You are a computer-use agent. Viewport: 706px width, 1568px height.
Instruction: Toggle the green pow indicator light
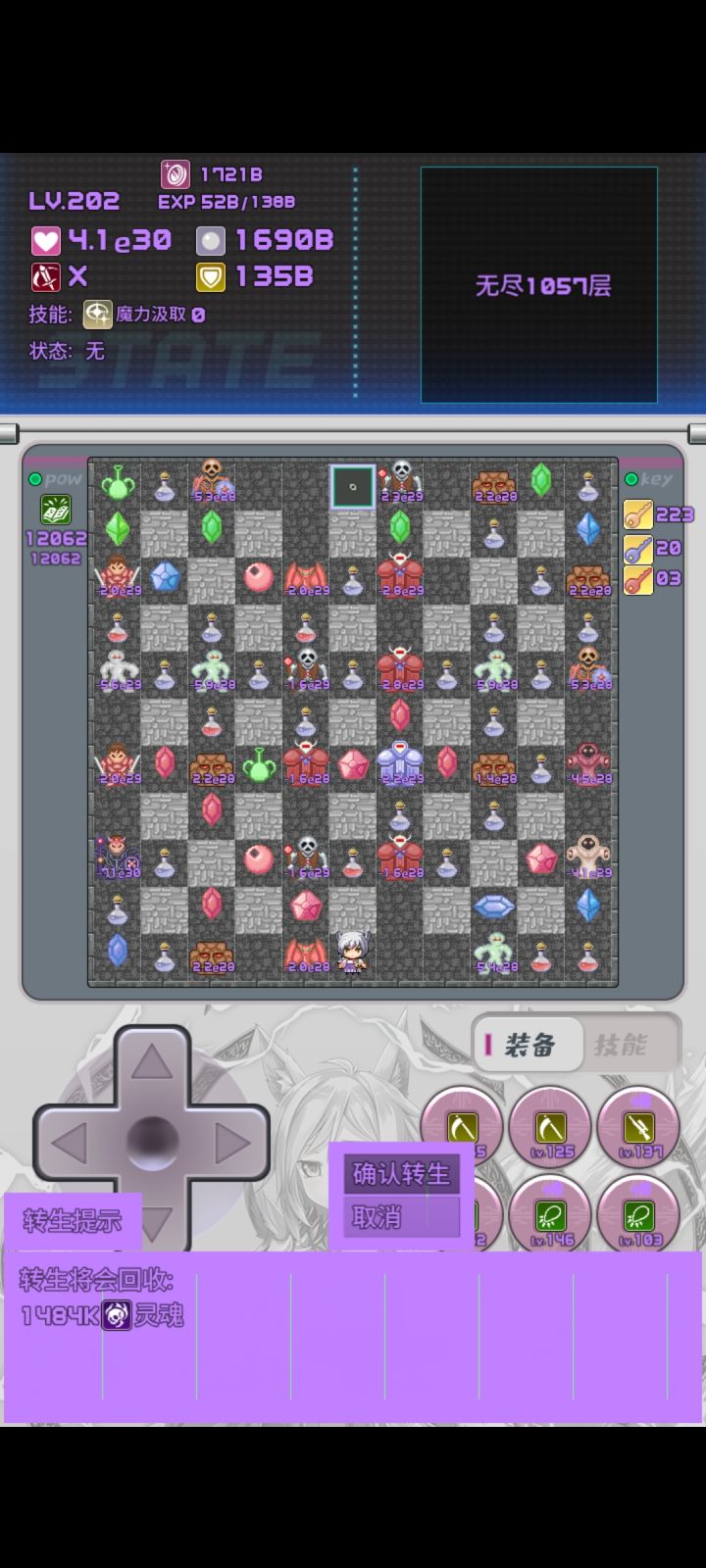pos(33,479)
